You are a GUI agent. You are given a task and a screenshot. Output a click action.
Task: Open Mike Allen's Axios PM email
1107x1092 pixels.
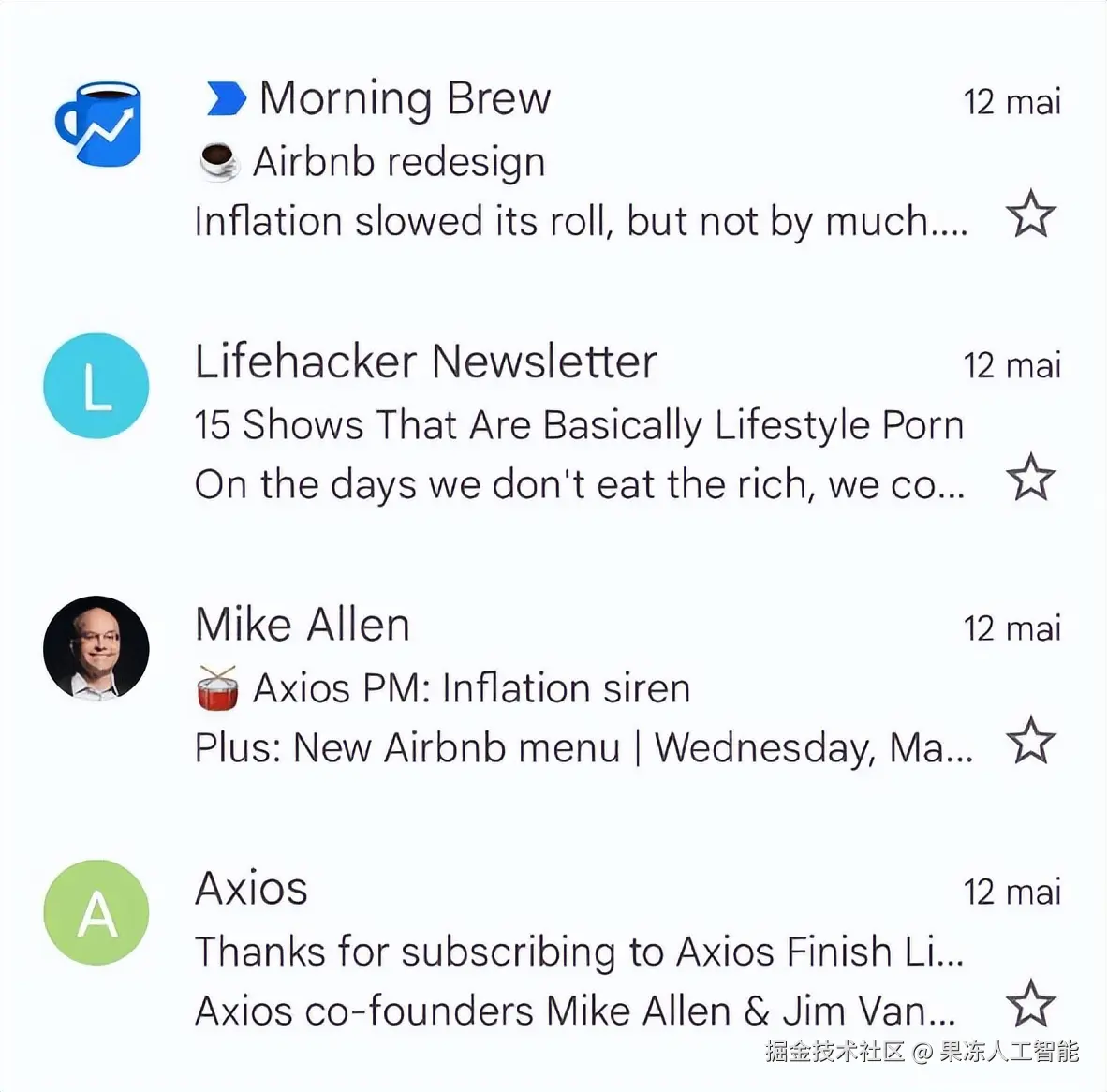562,688
